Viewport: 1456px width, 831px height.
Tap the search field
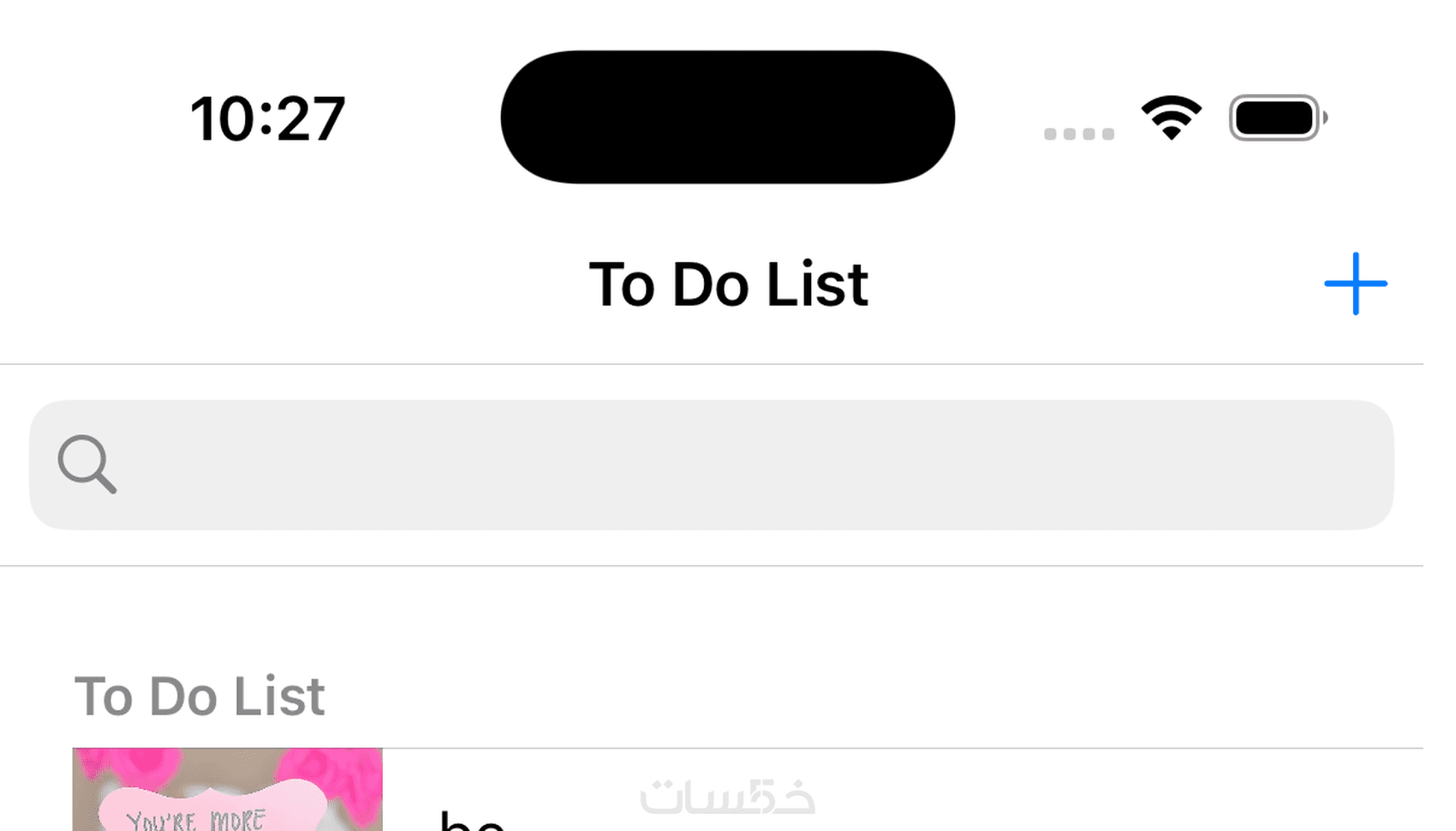[711, 464]
